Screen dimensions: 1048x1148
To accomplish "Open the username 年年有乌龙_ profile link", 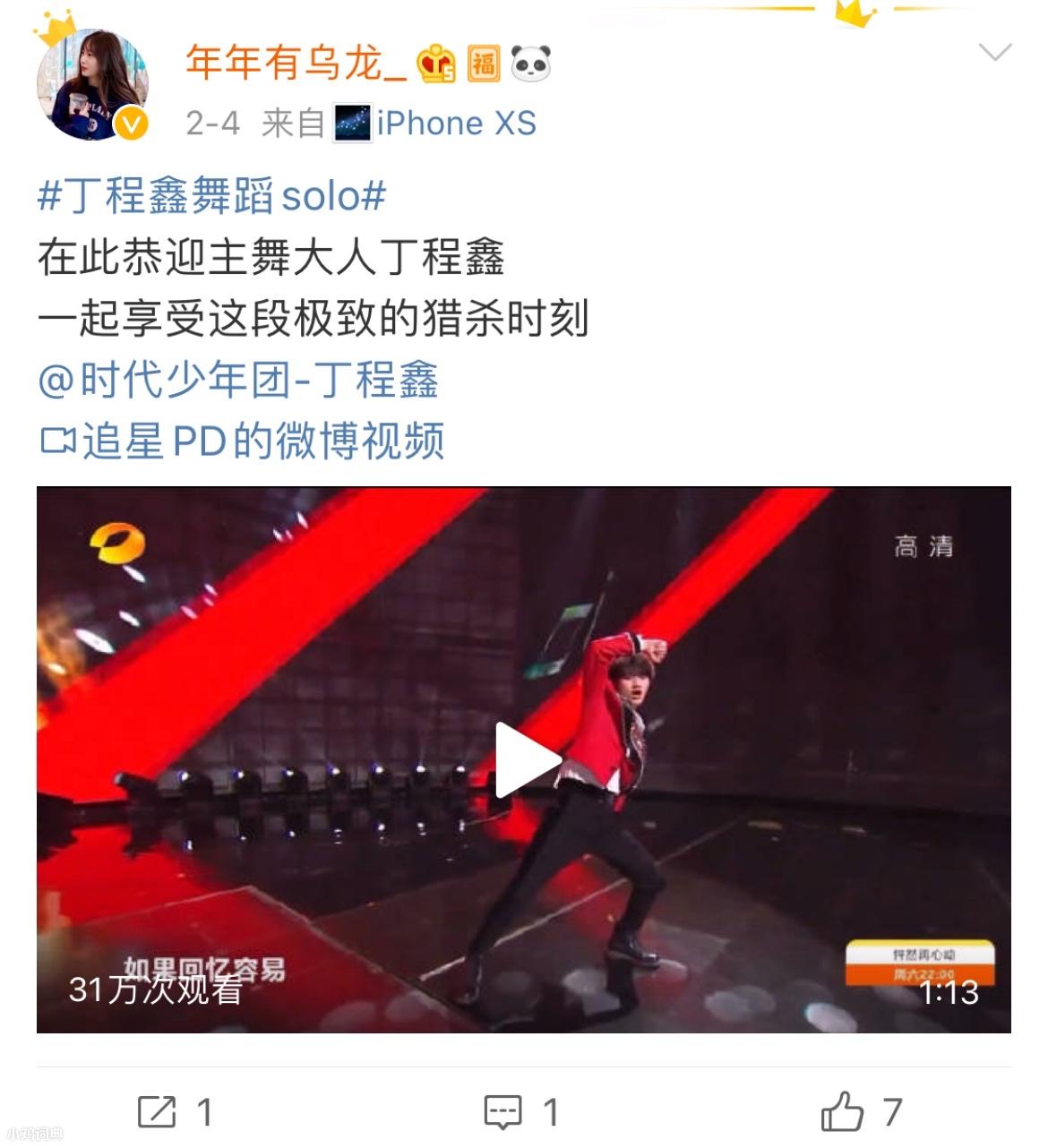I will pos(296,63).
